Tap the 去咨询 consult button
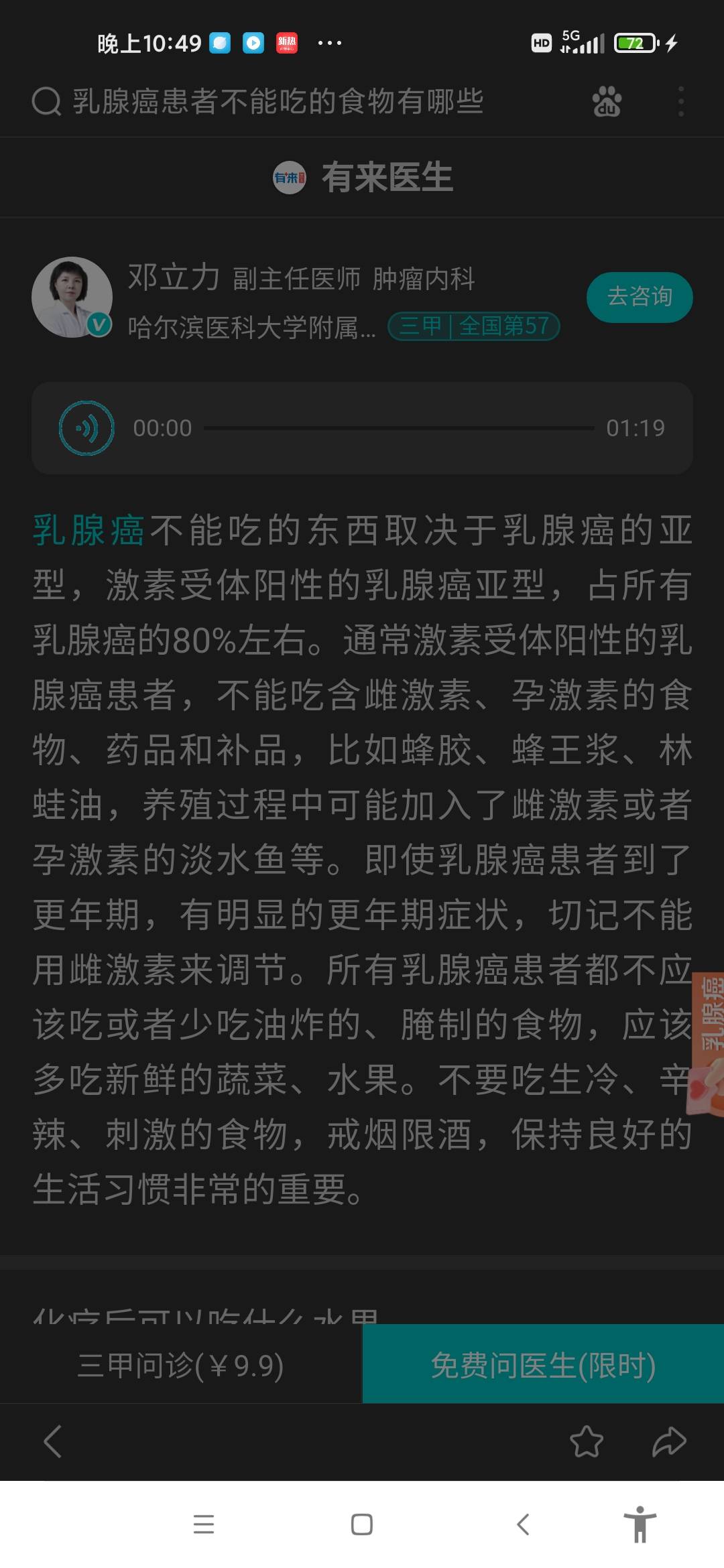The height and width of the screenshot is (1568, 724). click(639, 297)
